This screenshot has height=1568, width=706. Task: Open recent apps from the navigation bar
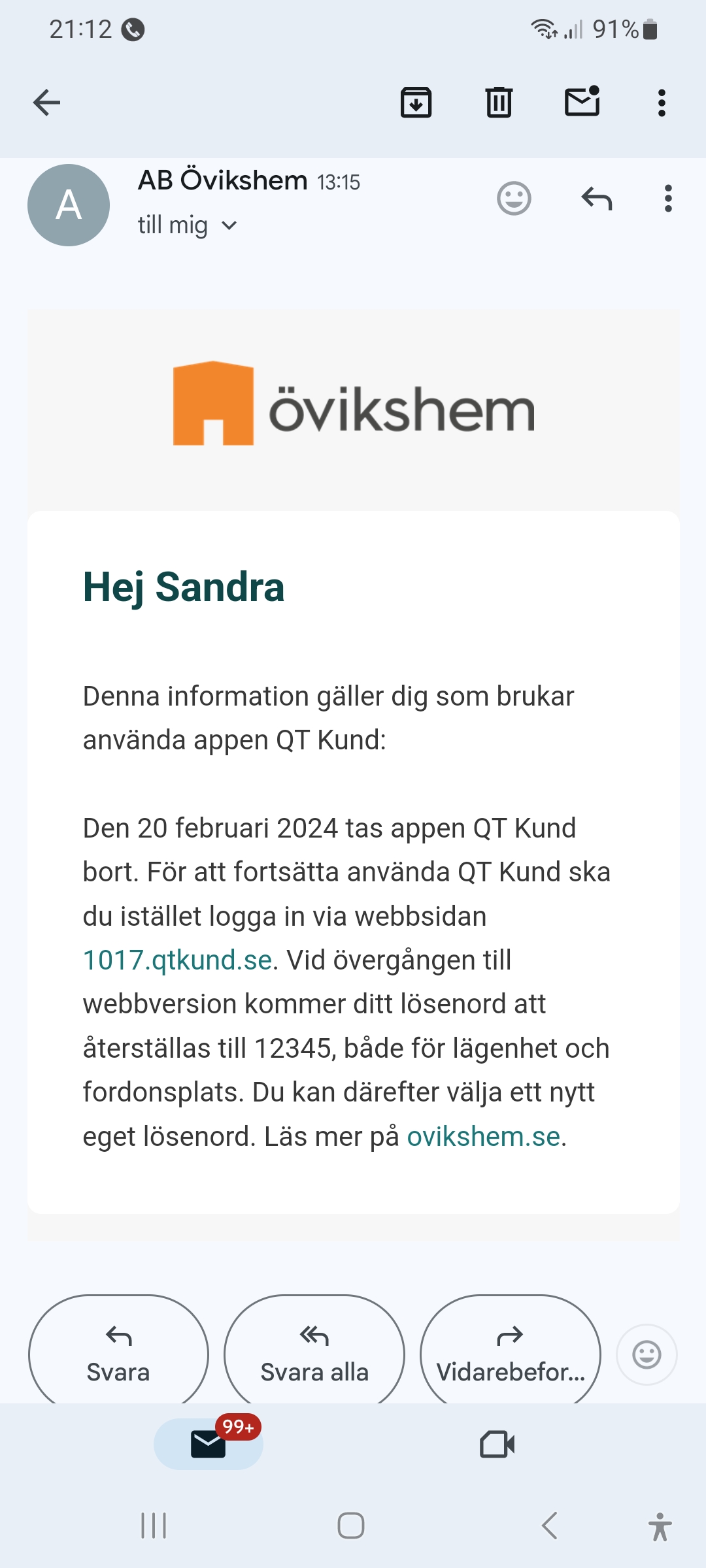pos(154,1526)
